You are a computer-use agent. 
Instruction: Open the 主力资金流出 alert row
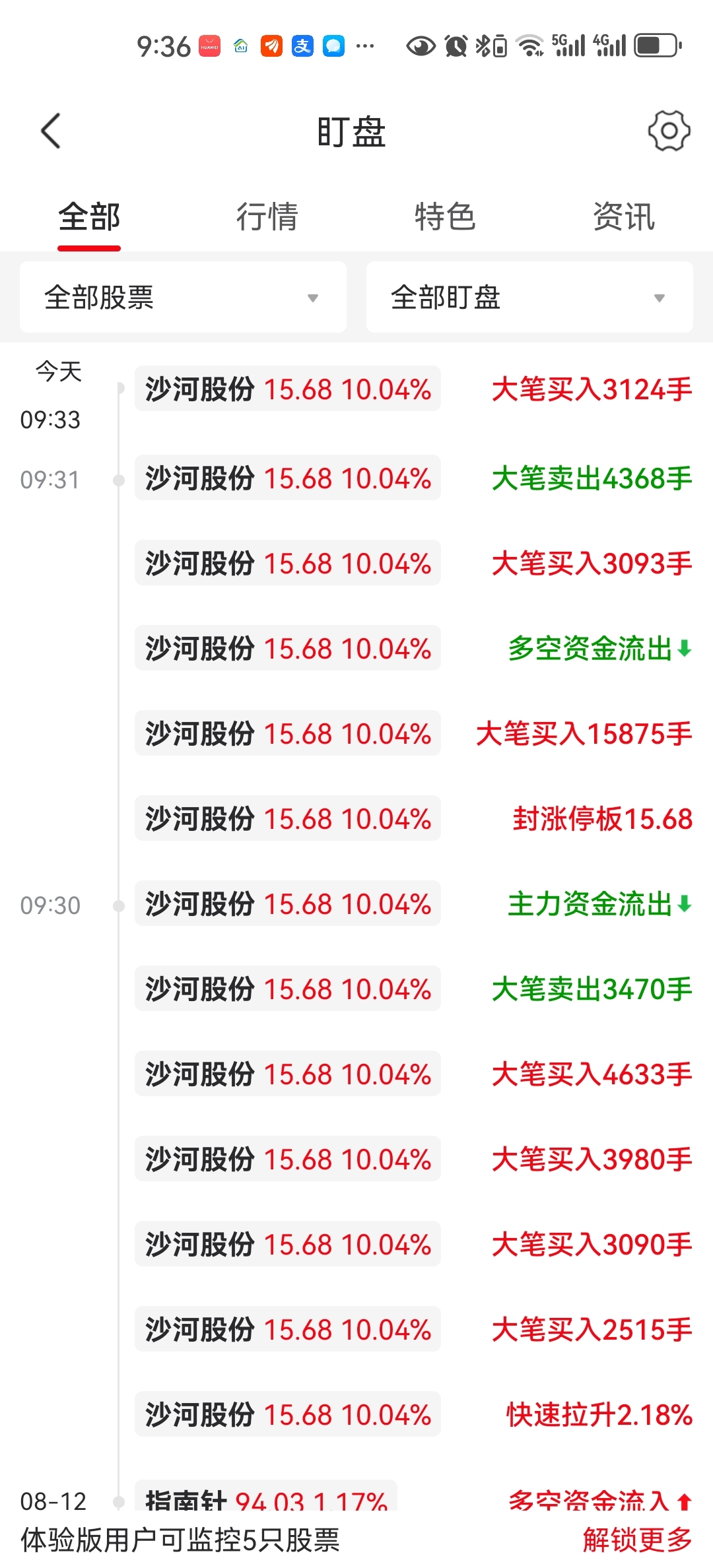[413, 903]
